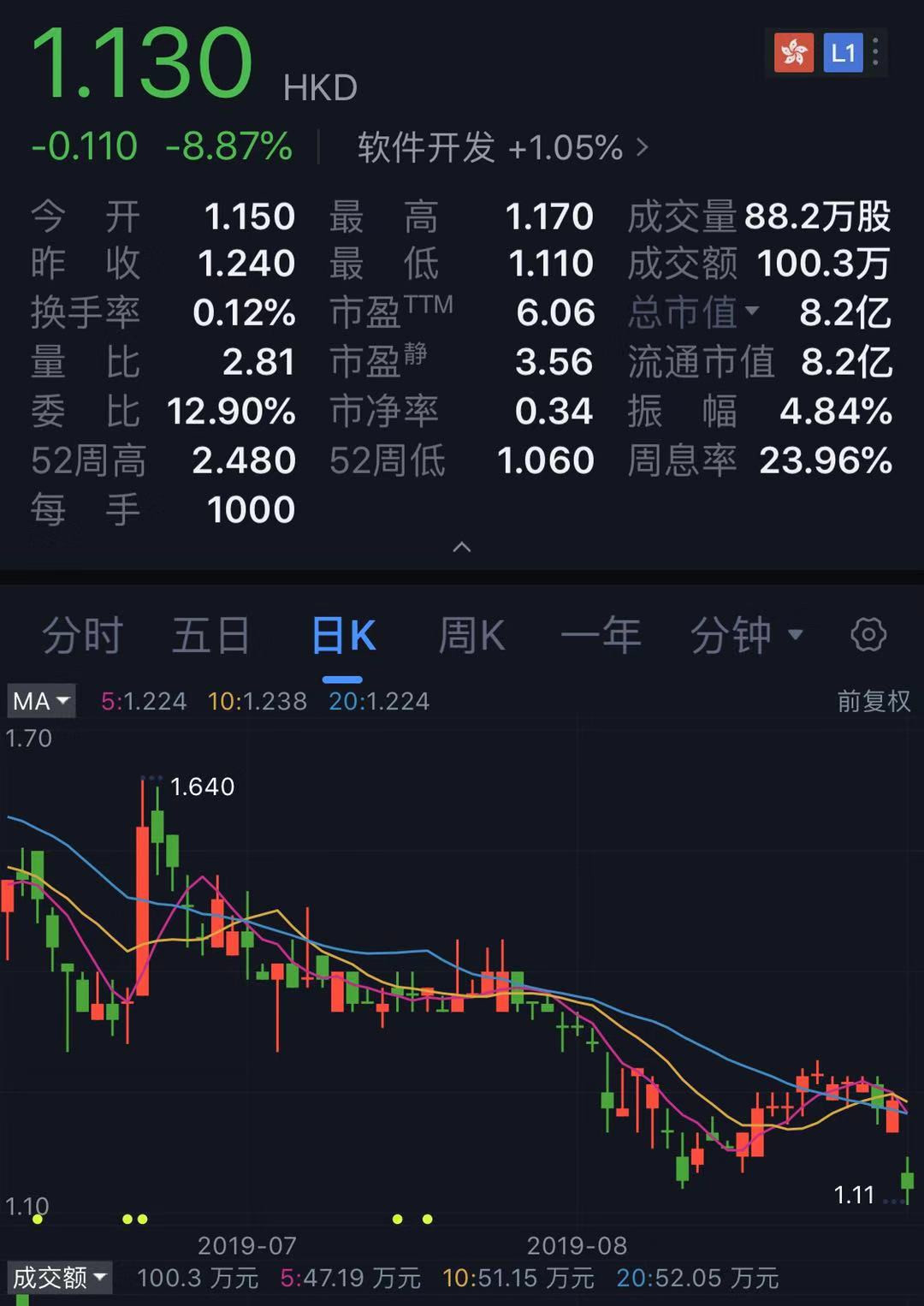Switch to the 分时 chart tab
924x1306 pixels.
tap(83, 636)
